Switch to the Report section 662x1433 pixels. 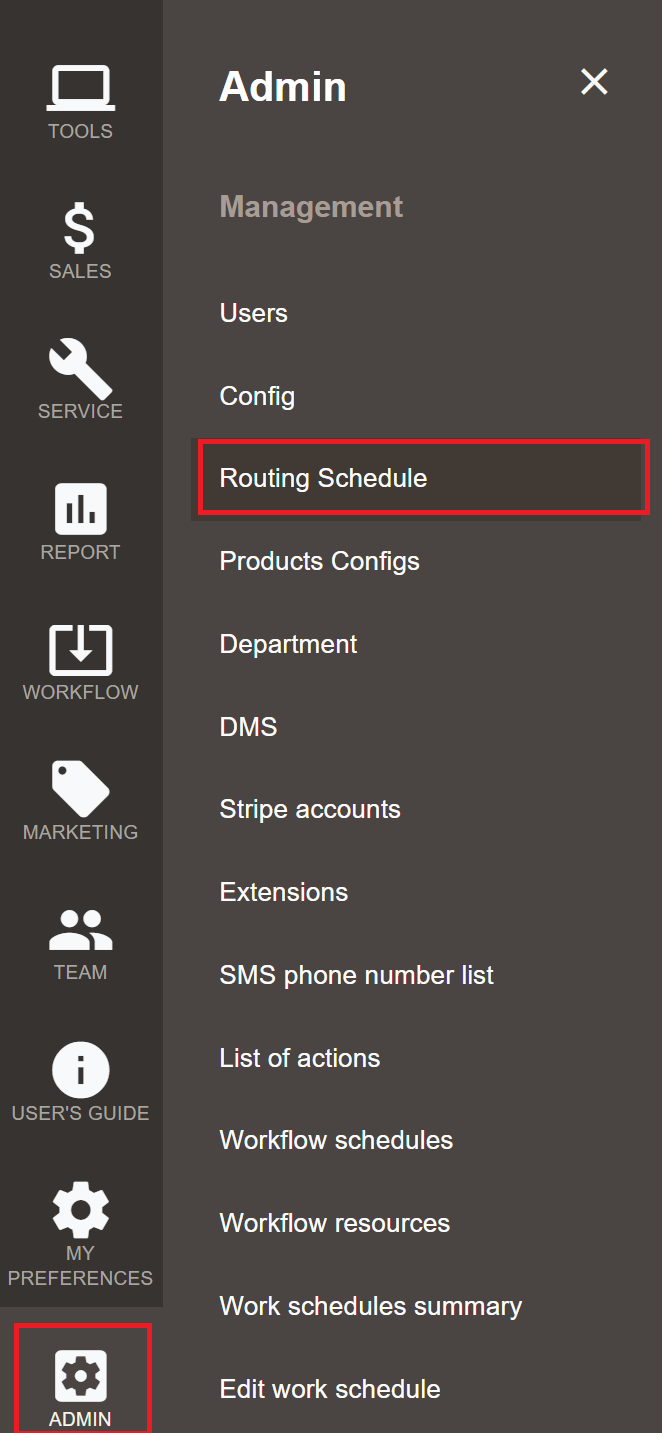click(x=80, y=522)
